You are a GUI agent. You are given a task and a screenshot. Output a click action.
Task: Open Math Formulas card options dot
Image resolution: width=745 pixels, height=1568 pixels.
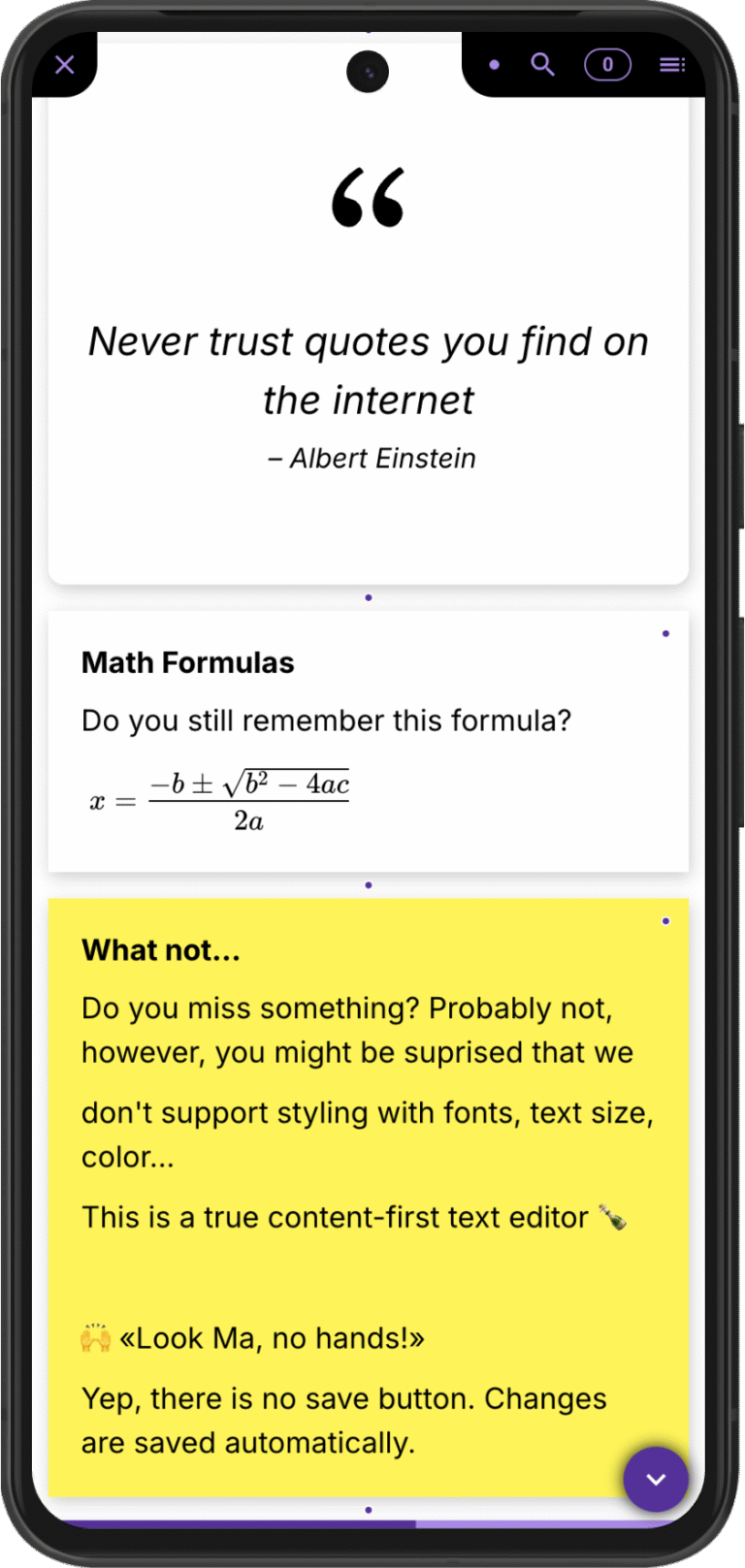coord(665,634)
